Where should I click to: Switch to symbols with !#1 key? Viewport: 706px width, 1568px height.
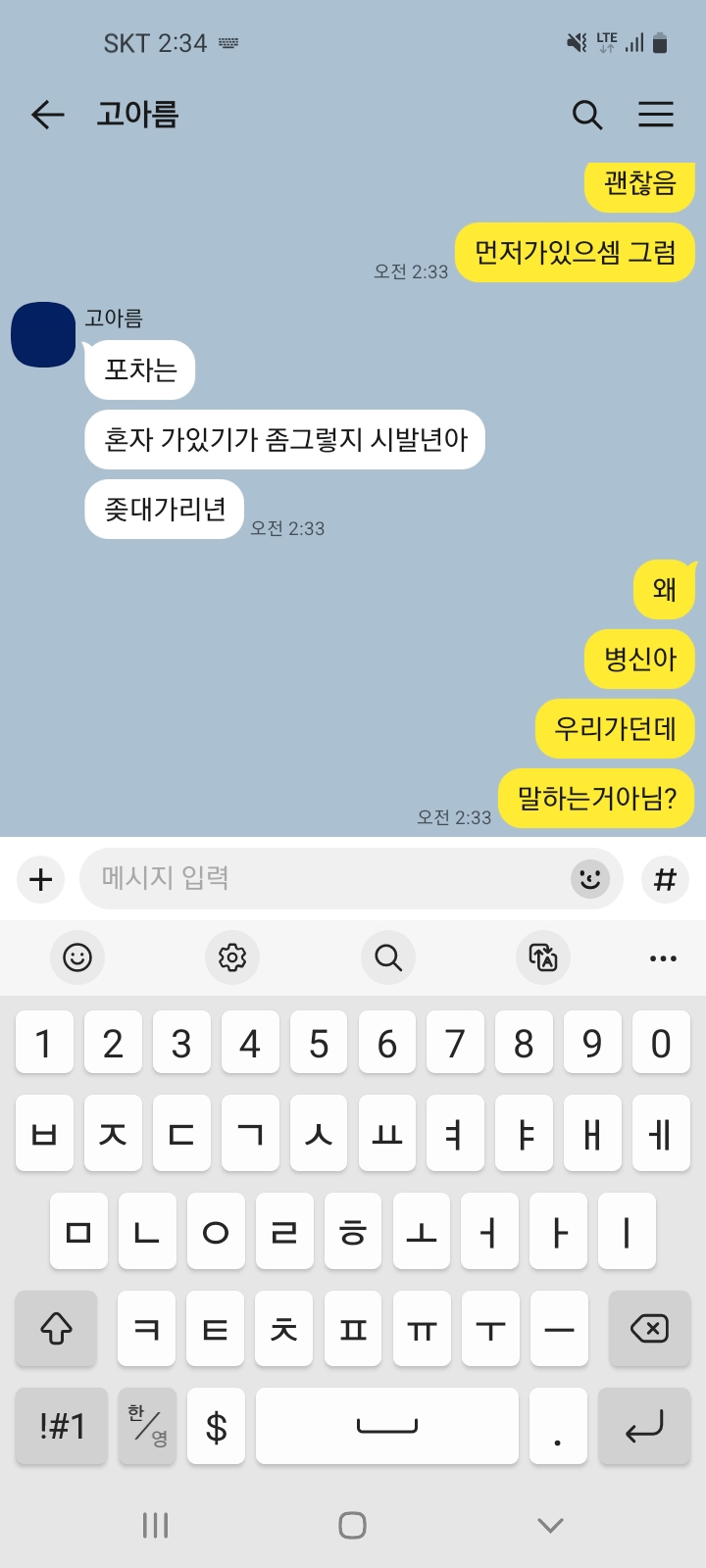(x=62, y=1426)
